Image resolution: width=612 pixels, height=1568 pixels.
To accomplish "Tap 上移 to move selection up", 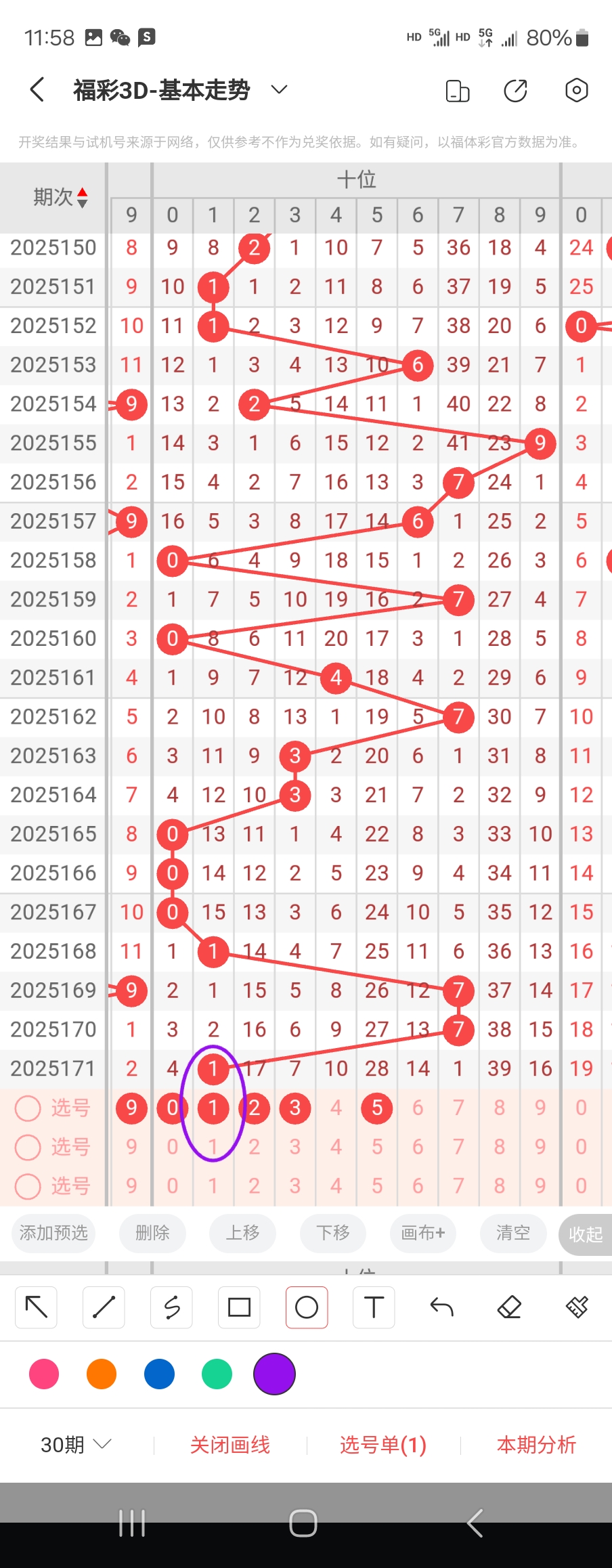I will (243, 1233).
